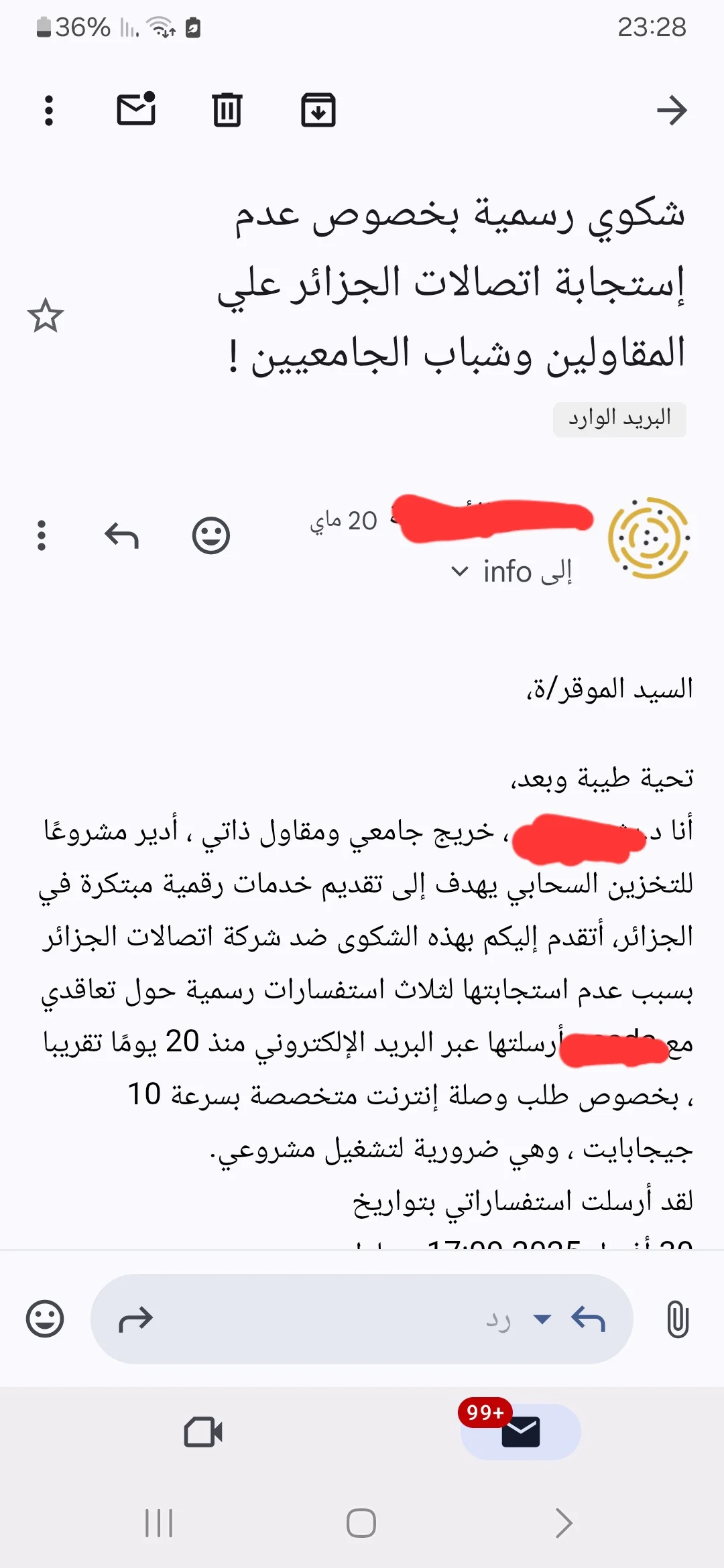Attach a file to the reply

(678, 1319)
